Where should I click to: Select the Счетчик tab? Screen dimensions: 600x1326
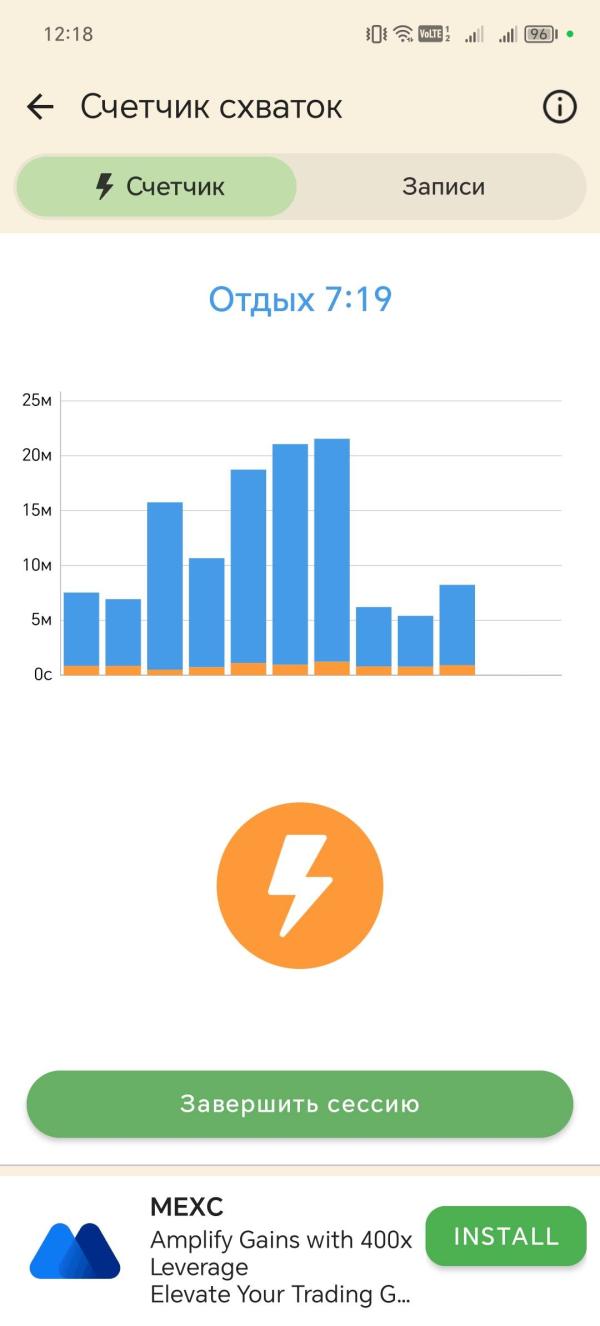pos(157,186)
